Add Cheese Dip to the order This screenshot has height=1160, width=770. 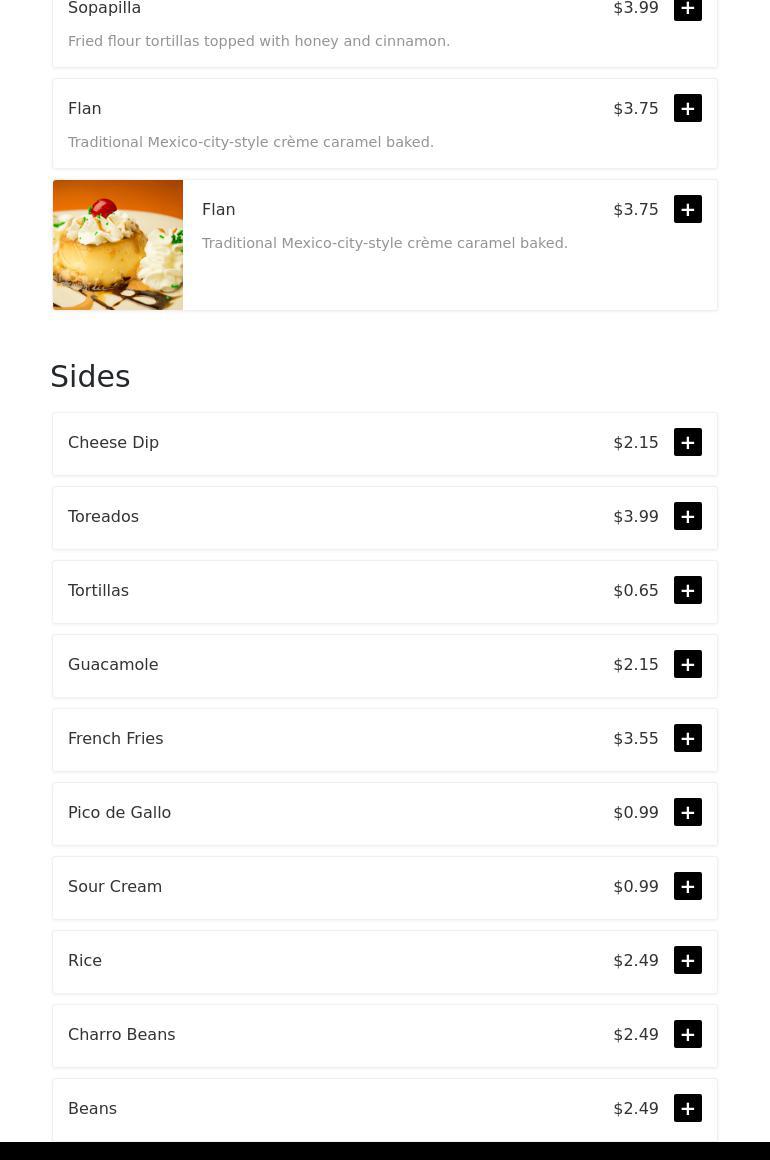pyautogui.click(x=688, y=442)
